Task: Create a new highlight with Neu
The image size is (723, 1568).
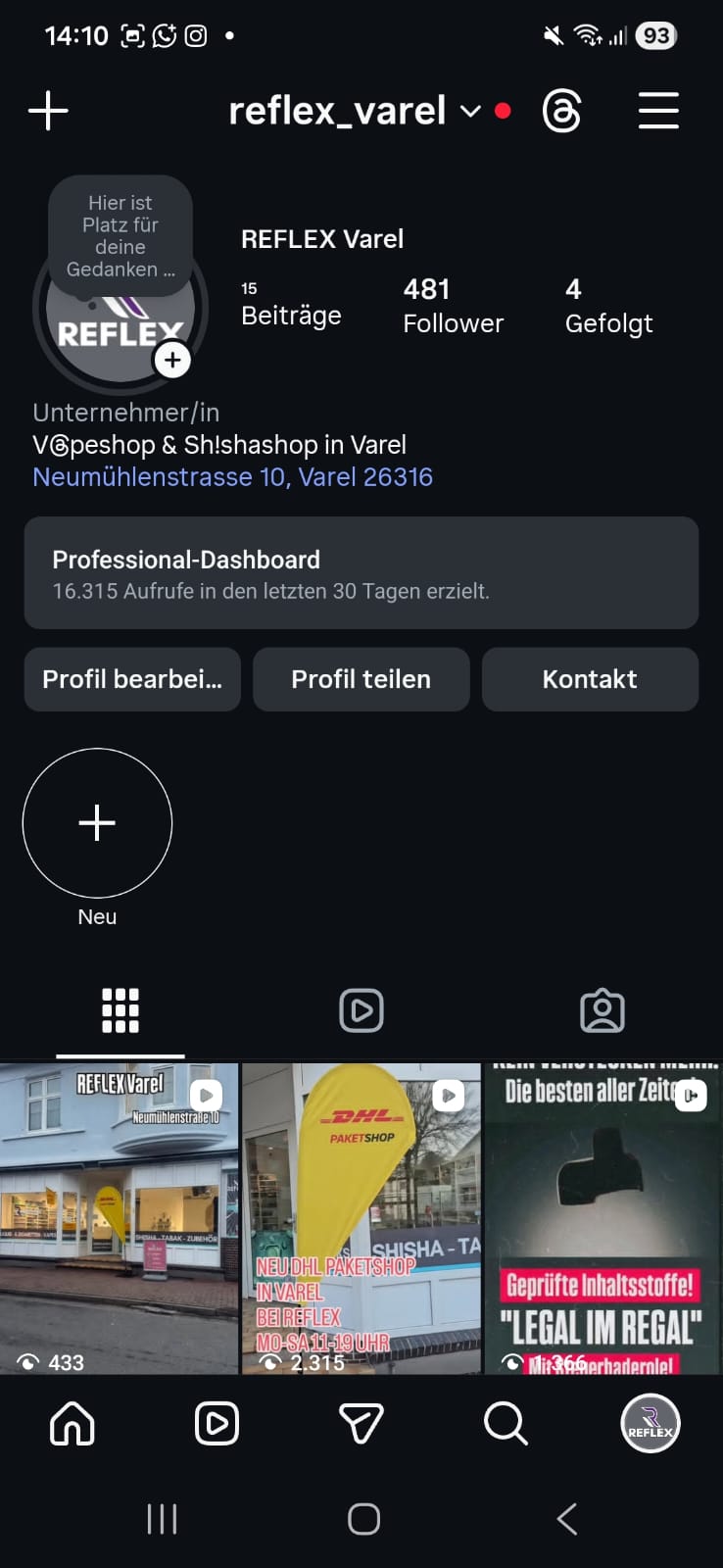Action: click(x=97, y=823)
